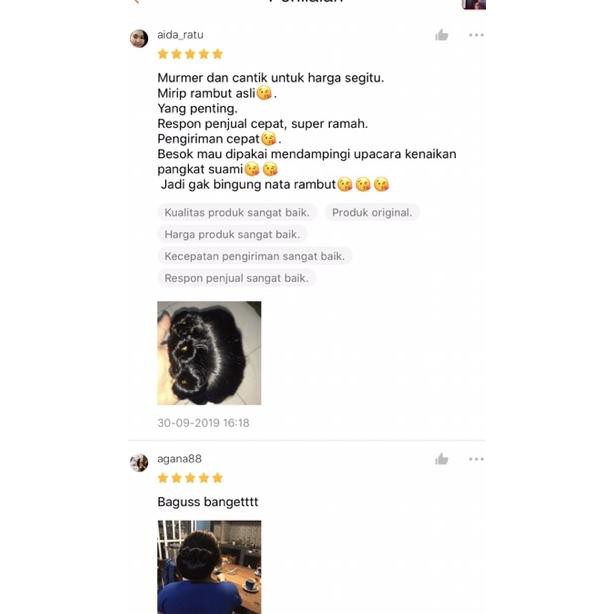Like the review by aida_ratu

pos(441,35)
